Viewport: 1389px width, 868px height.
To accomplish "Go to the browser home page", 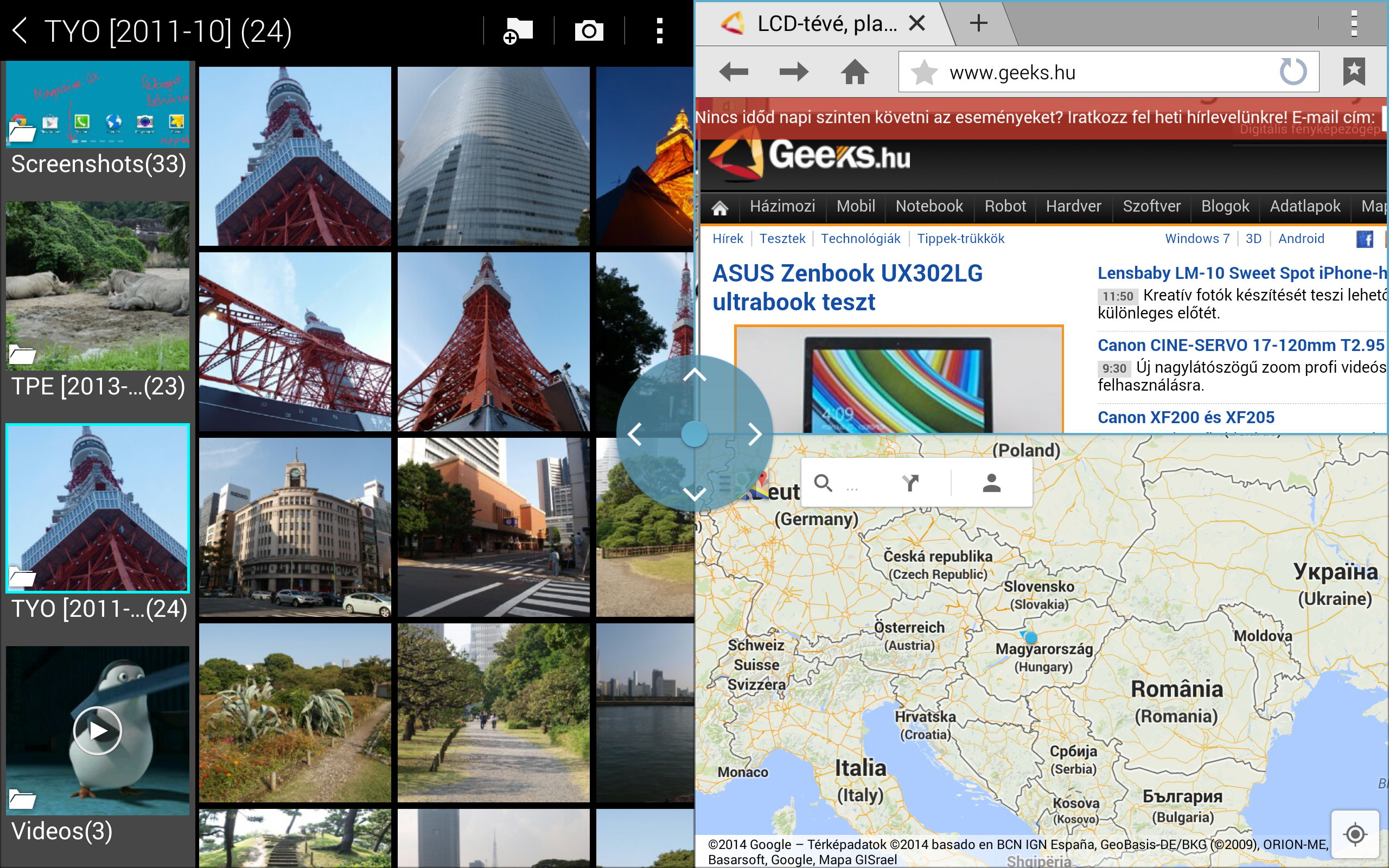I will click(855, 72).
